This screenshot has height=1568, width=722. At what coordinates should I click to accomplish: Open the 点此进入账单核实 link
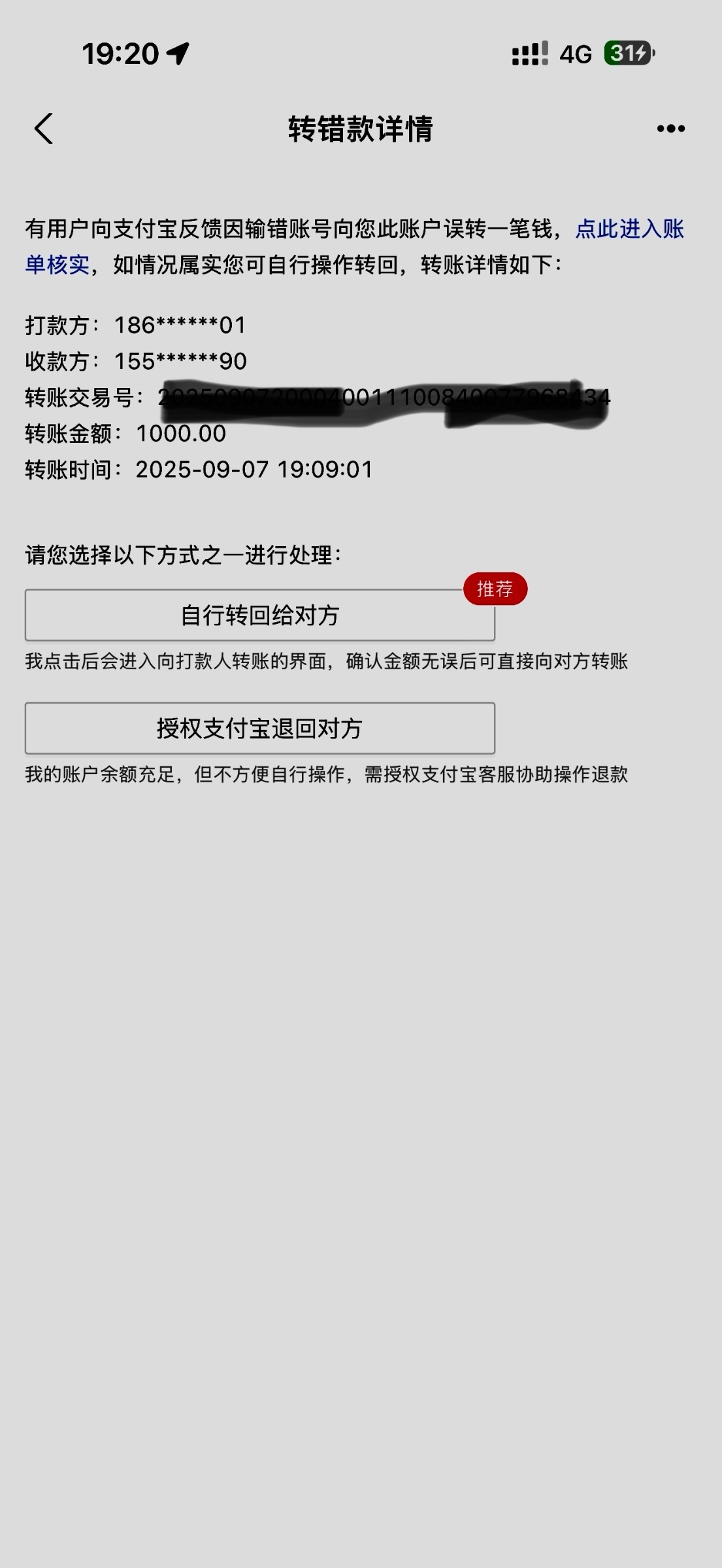point(629,229)
